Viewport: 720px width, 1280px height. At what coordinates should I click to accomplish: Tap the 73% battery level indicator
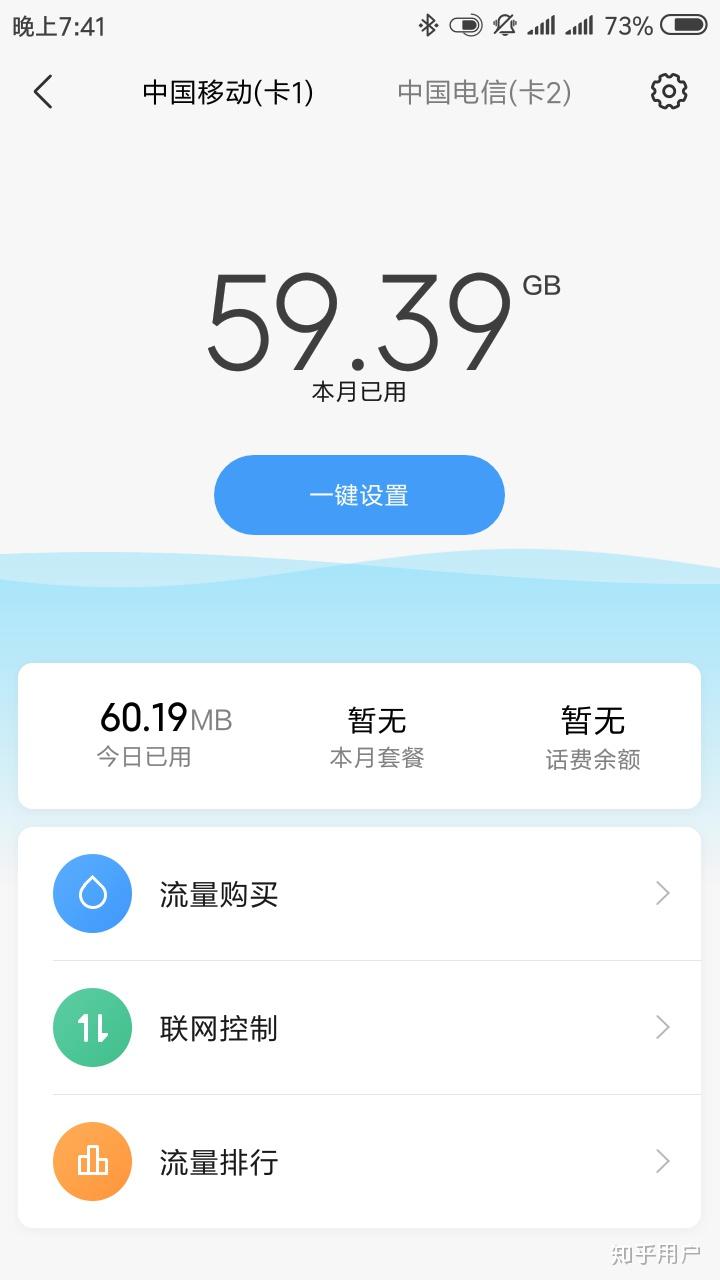pyautogui.click(x=629, y=25)
